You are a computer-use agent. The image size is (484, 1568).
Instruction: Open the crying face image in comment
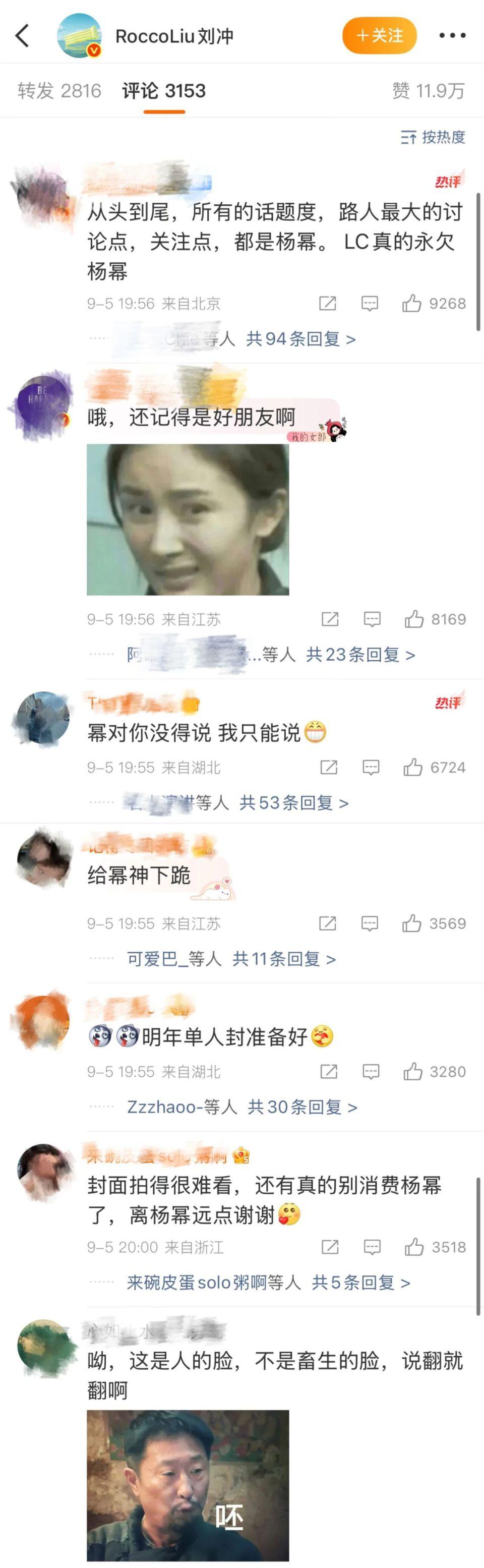(188, 519)
